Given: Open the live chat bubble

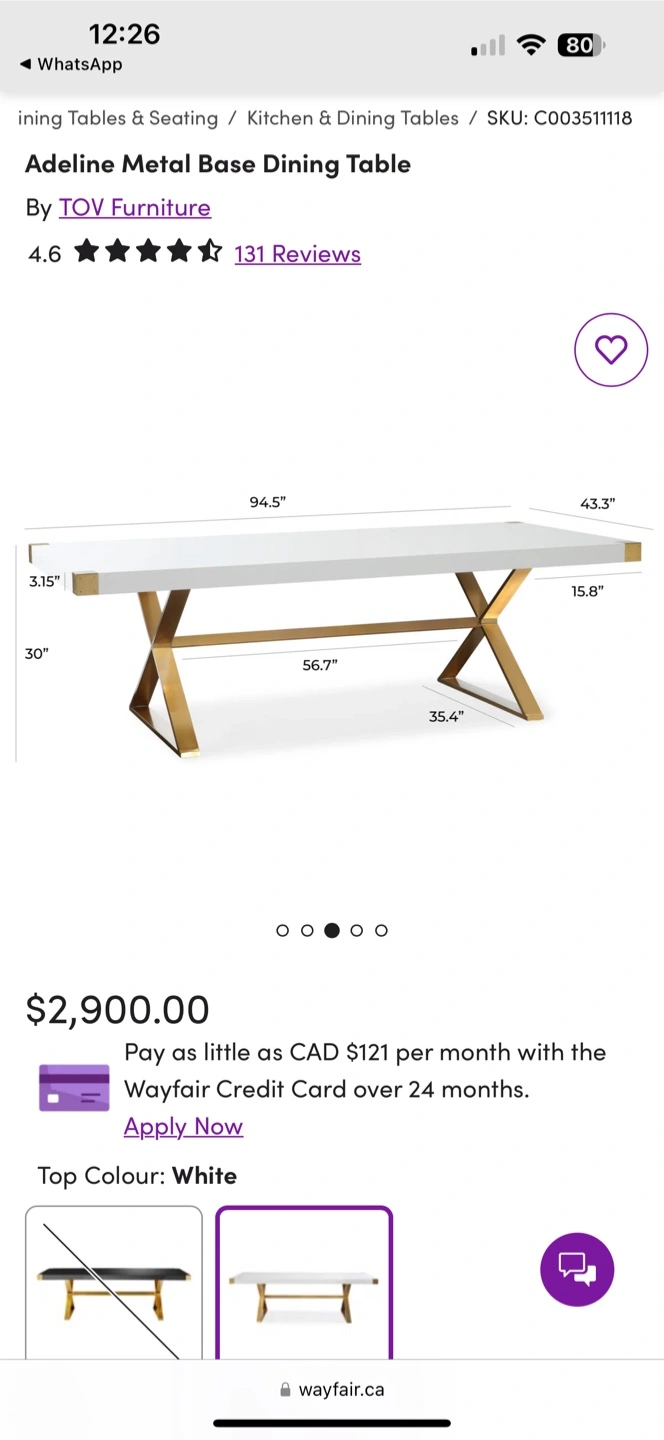Looking at the screenshot, I should tap(577, 1269).
